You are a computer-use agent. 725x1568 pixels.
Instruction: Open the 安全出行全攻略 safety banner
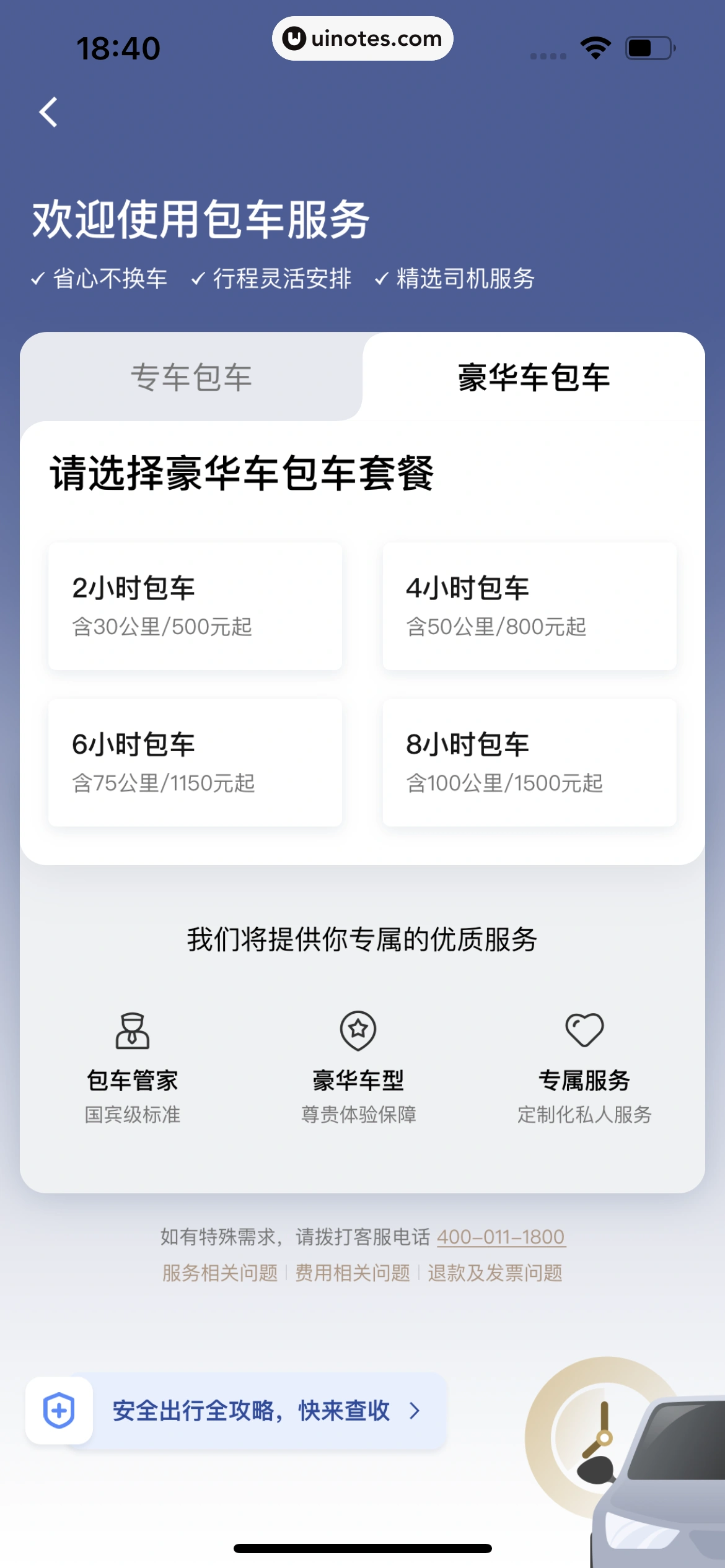pyautogui.click(x=251, y=1411)
